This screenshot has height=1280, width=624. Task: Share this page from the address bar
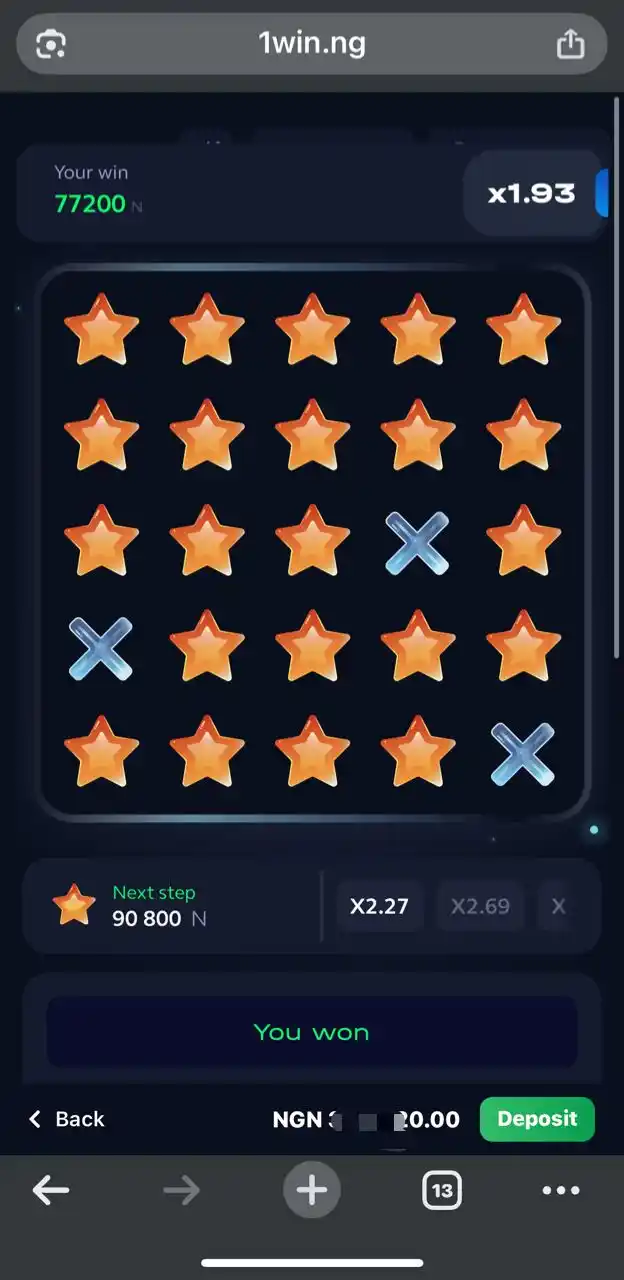coord(570,45)
